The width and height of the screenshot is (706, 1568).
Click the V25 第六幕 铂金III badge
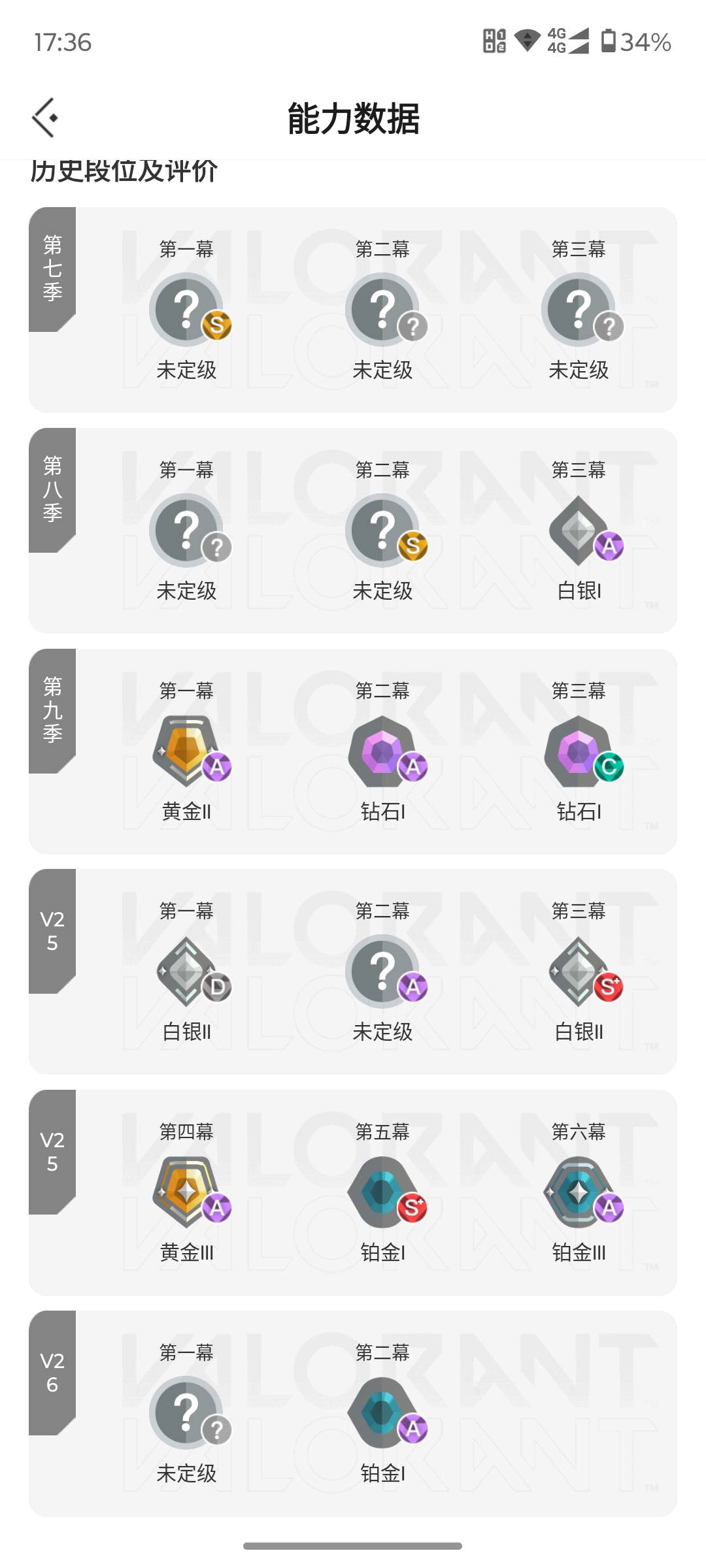[579, 1192]
